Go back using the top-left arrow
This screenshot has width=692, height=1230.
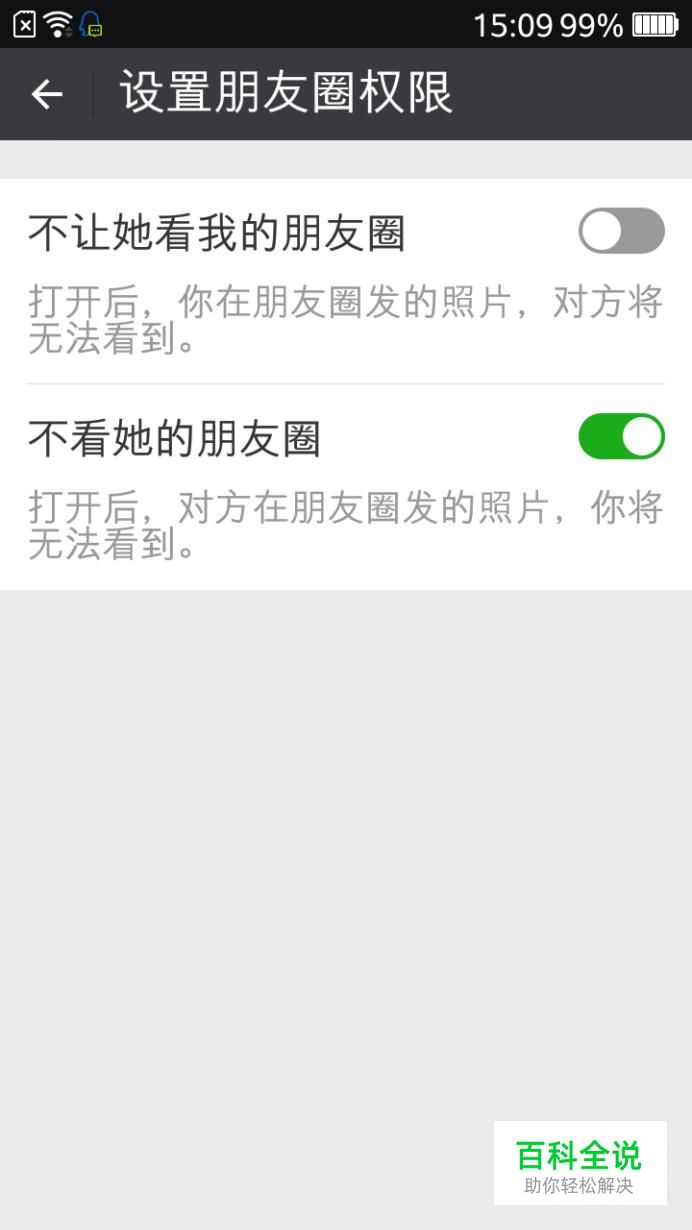coord(46,94)
